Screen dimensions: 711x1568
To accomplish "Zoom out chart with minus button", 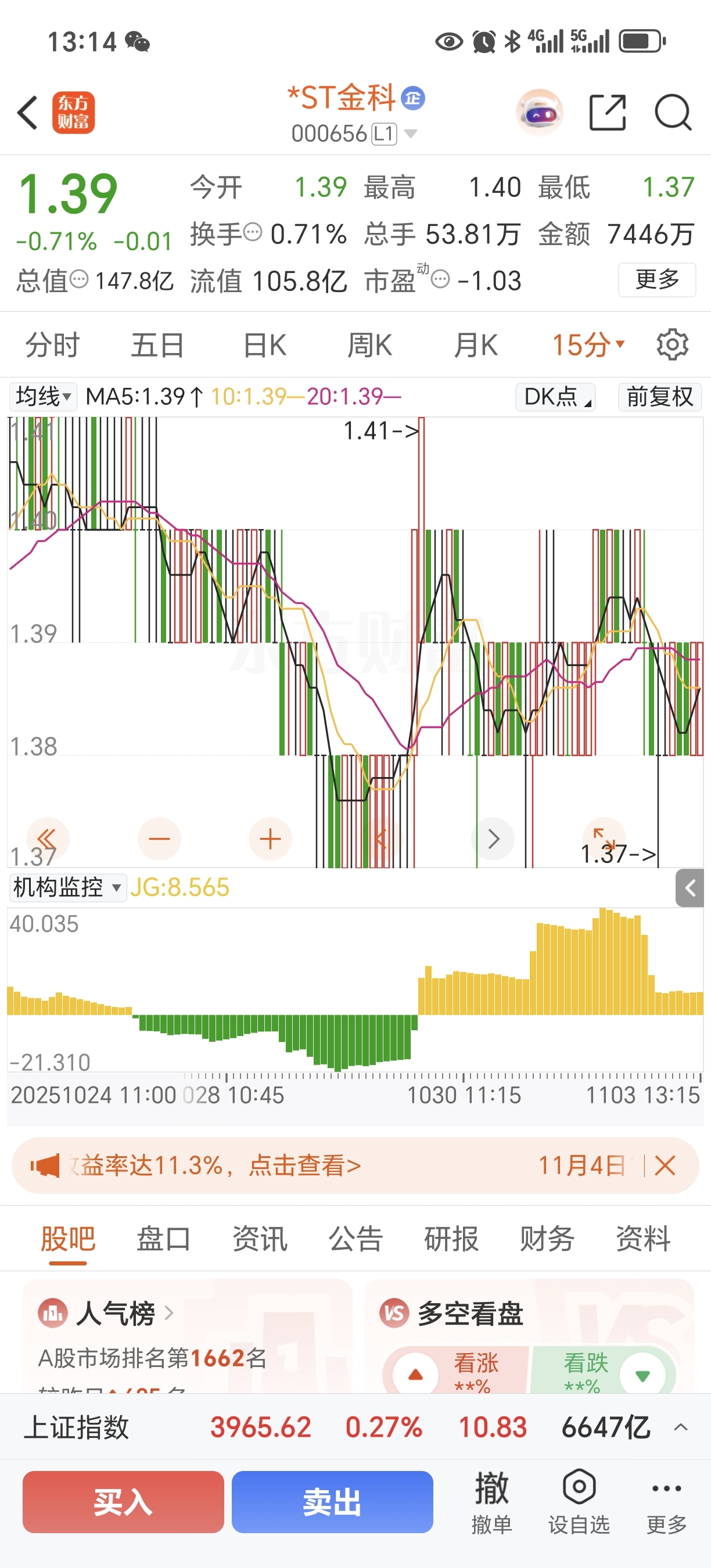I will tap(160, 839).
